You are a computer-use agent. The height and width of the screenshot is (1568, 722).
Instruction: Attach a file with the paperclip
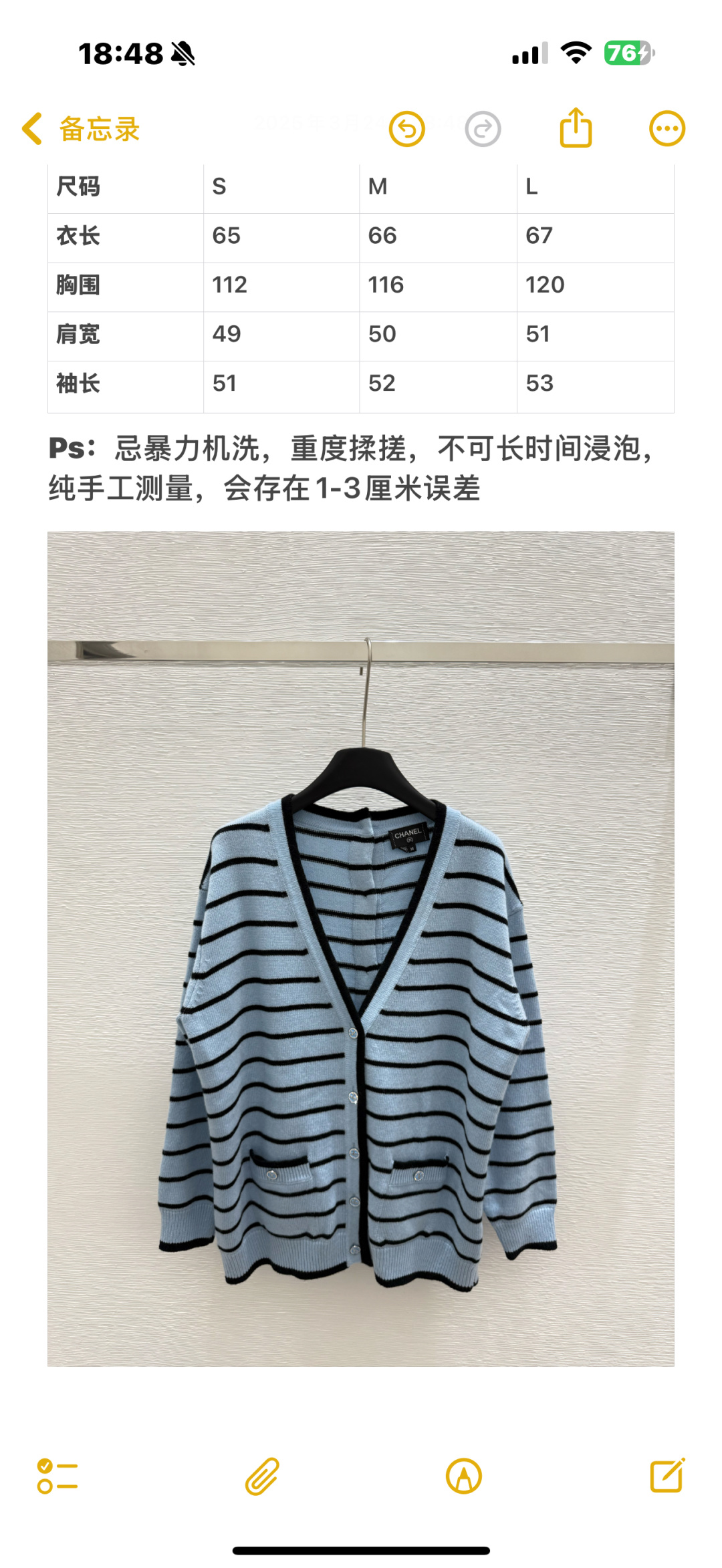coord(262,1476)
